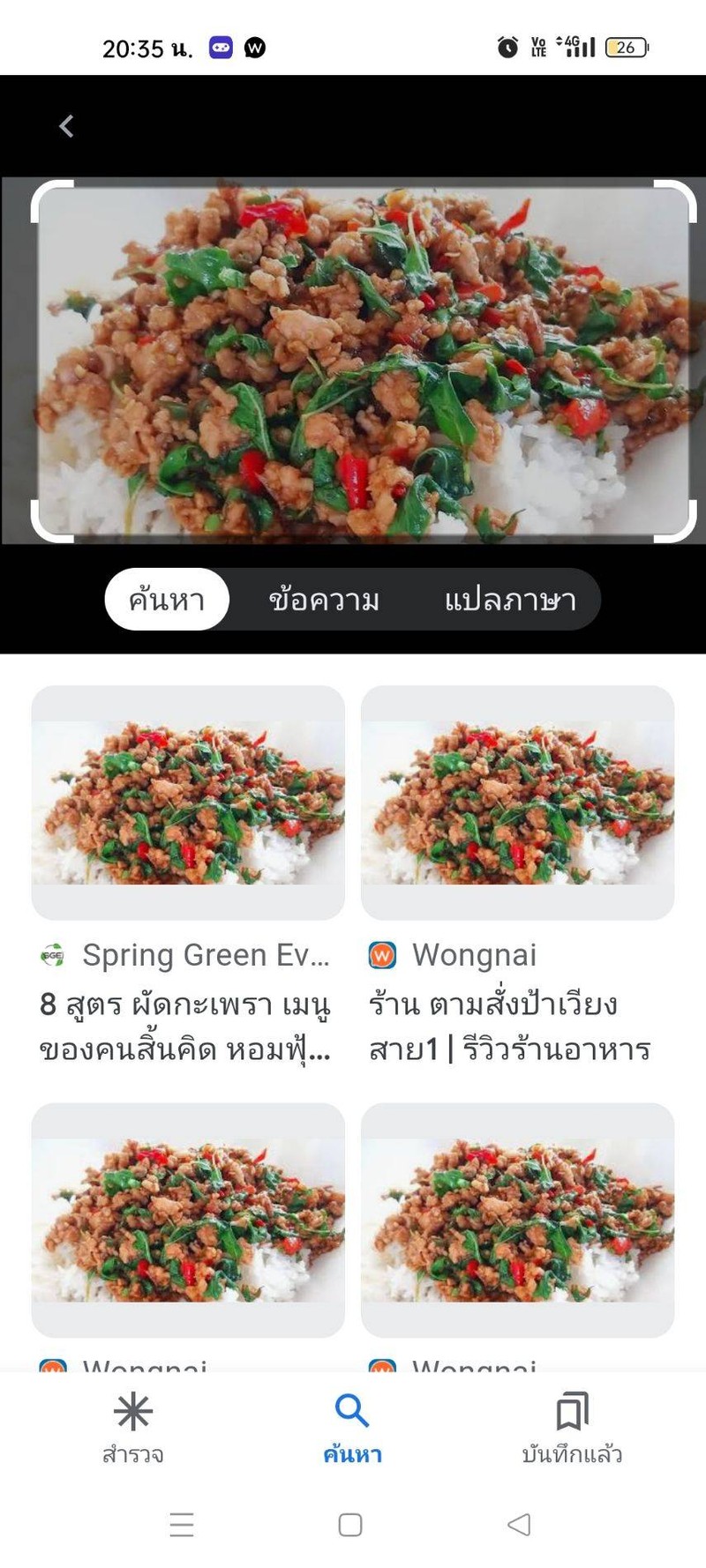Switch to the แปลภาษา mode

[510, 600]
